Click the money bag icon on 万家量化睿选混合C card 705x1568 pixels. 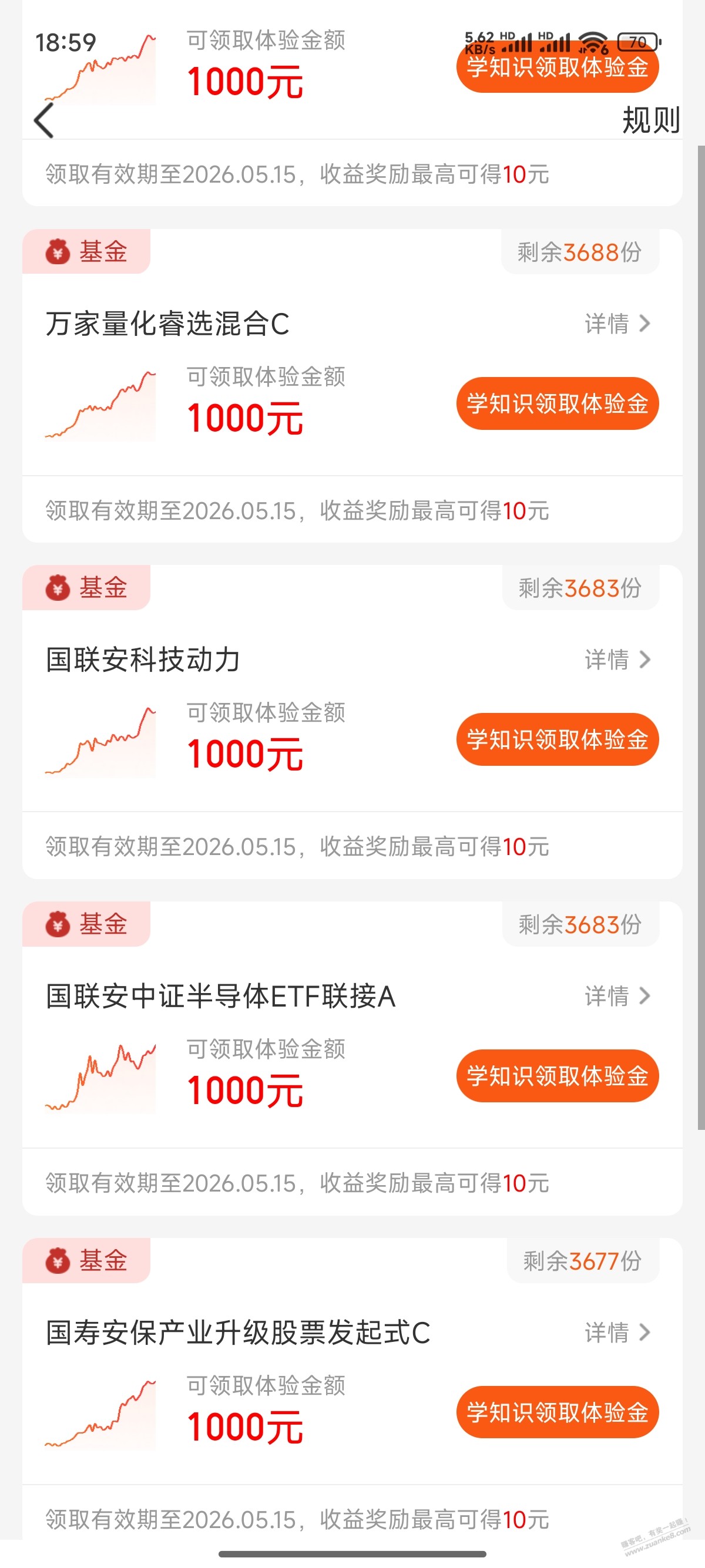click(x=56, y=251)
